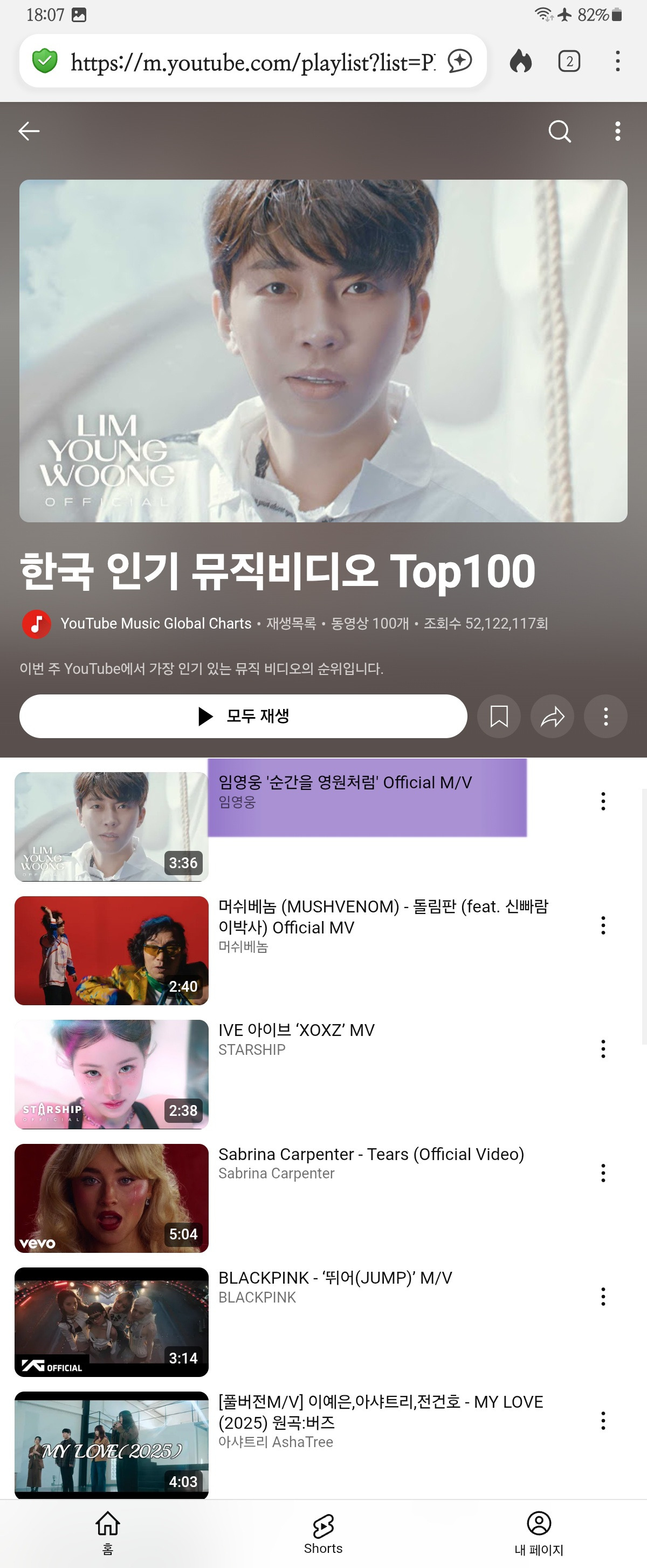Switch to the Shorts tab
The image size is (647, 1568).
[323, 1534]
